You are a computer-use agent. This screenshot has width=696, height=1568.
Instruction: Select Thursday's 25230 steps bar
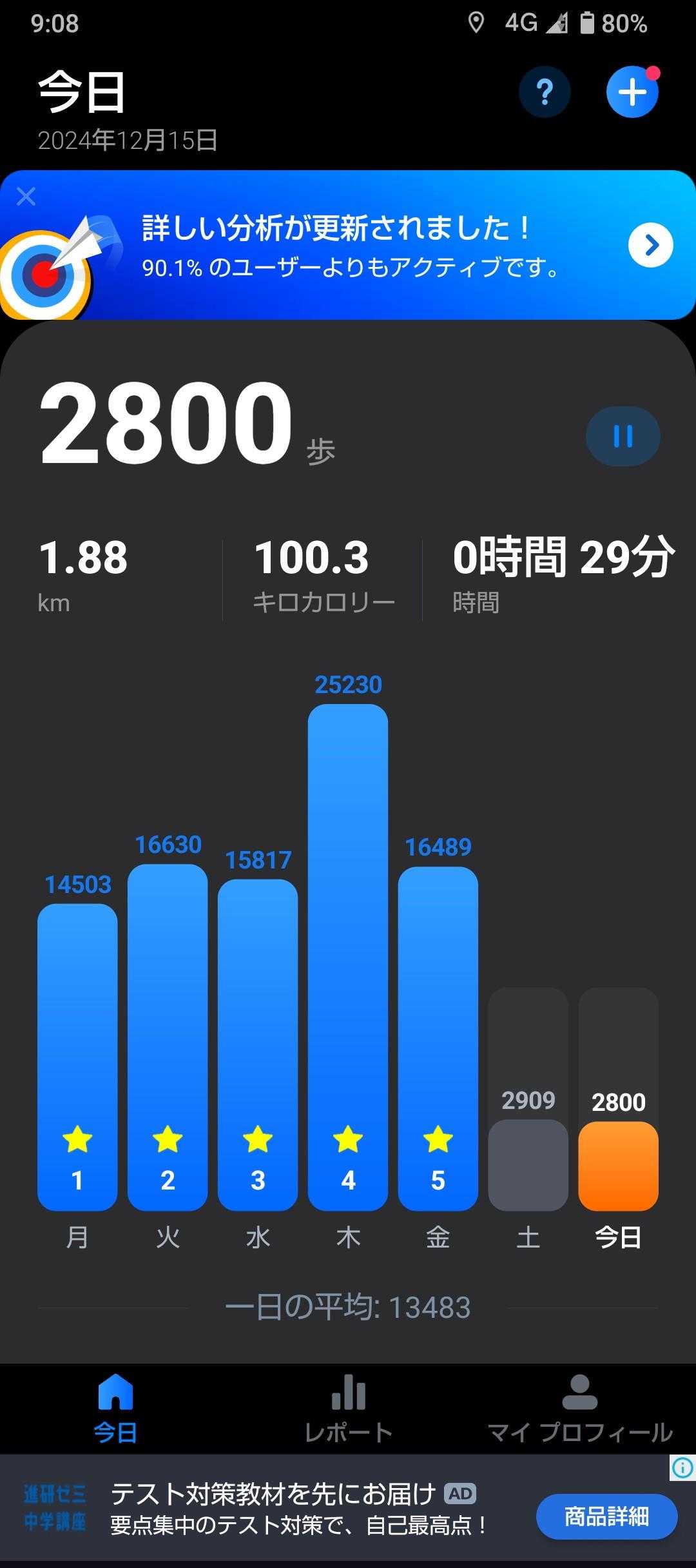(348, 957)
